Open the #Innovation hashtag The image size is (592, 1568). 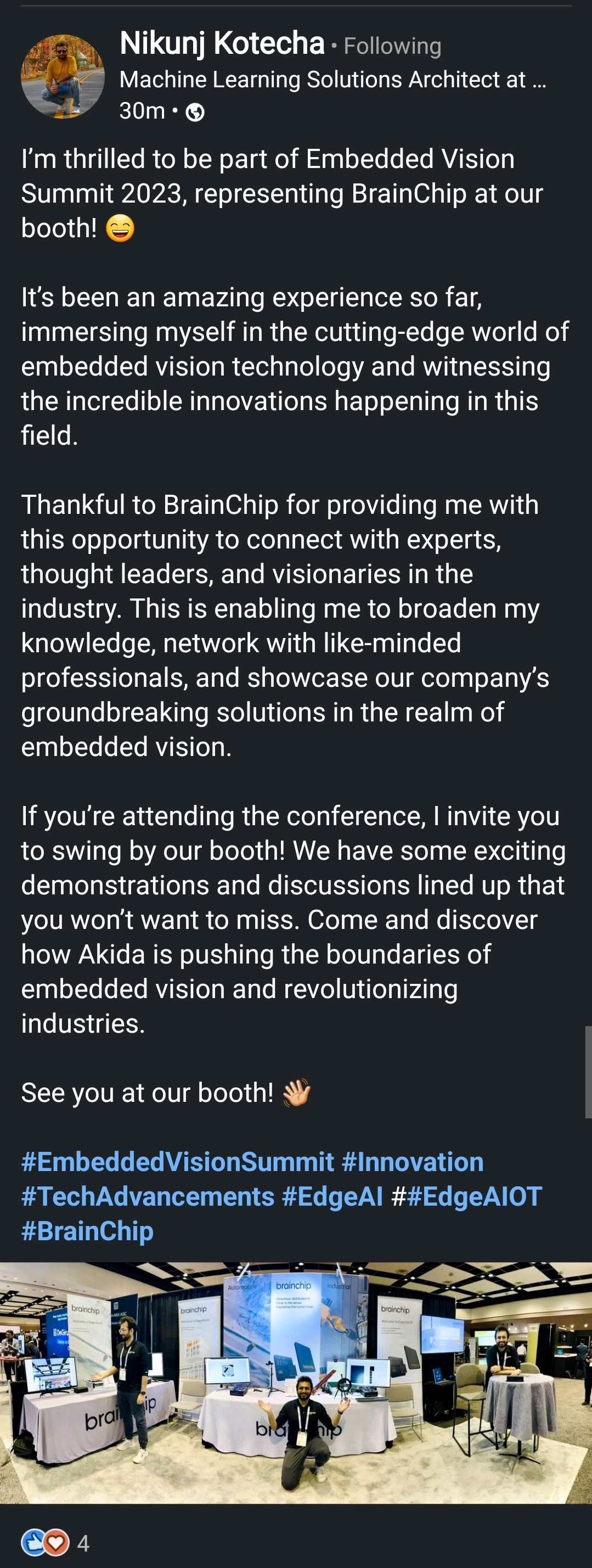[413, 1162]
